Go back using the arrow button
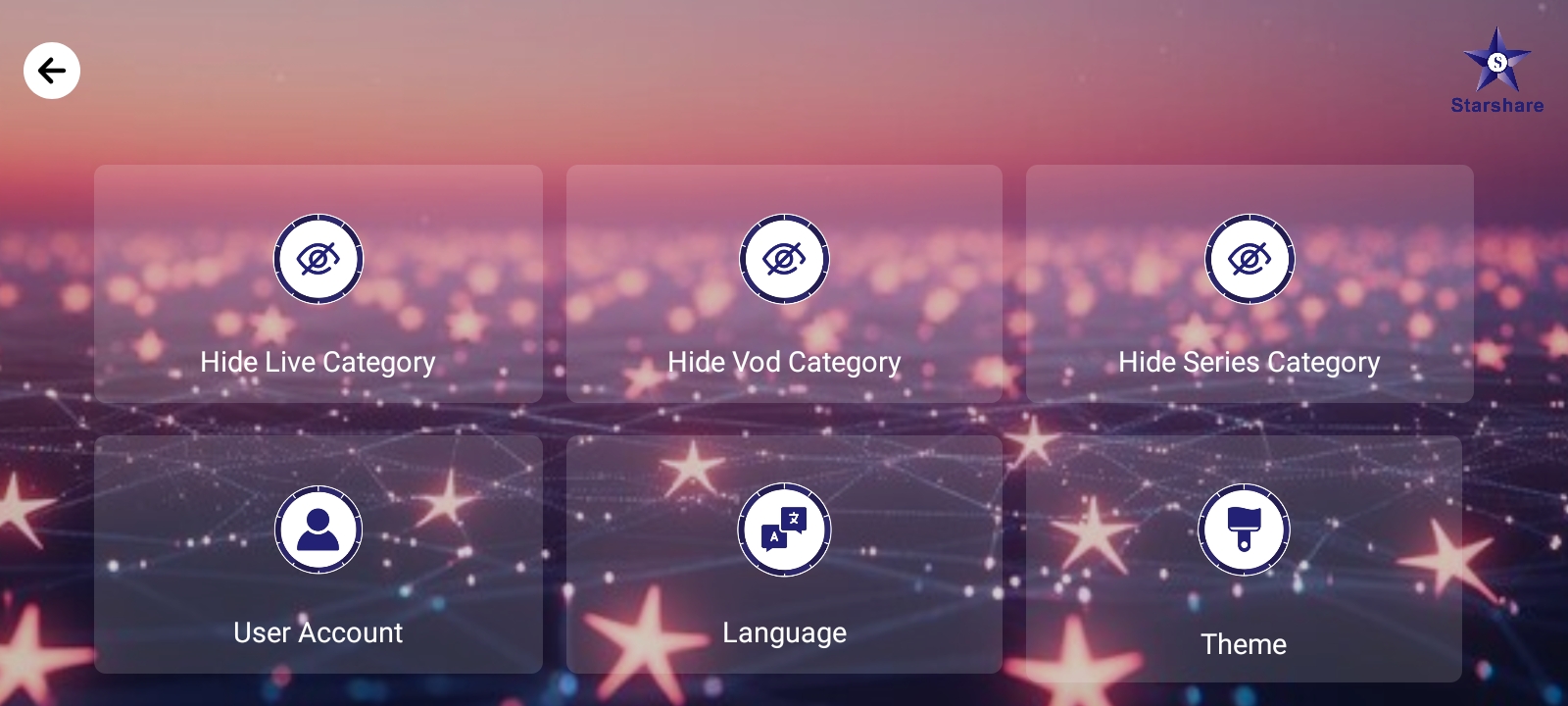Viewport: 1568px width, 706px height. coord(52,71)
